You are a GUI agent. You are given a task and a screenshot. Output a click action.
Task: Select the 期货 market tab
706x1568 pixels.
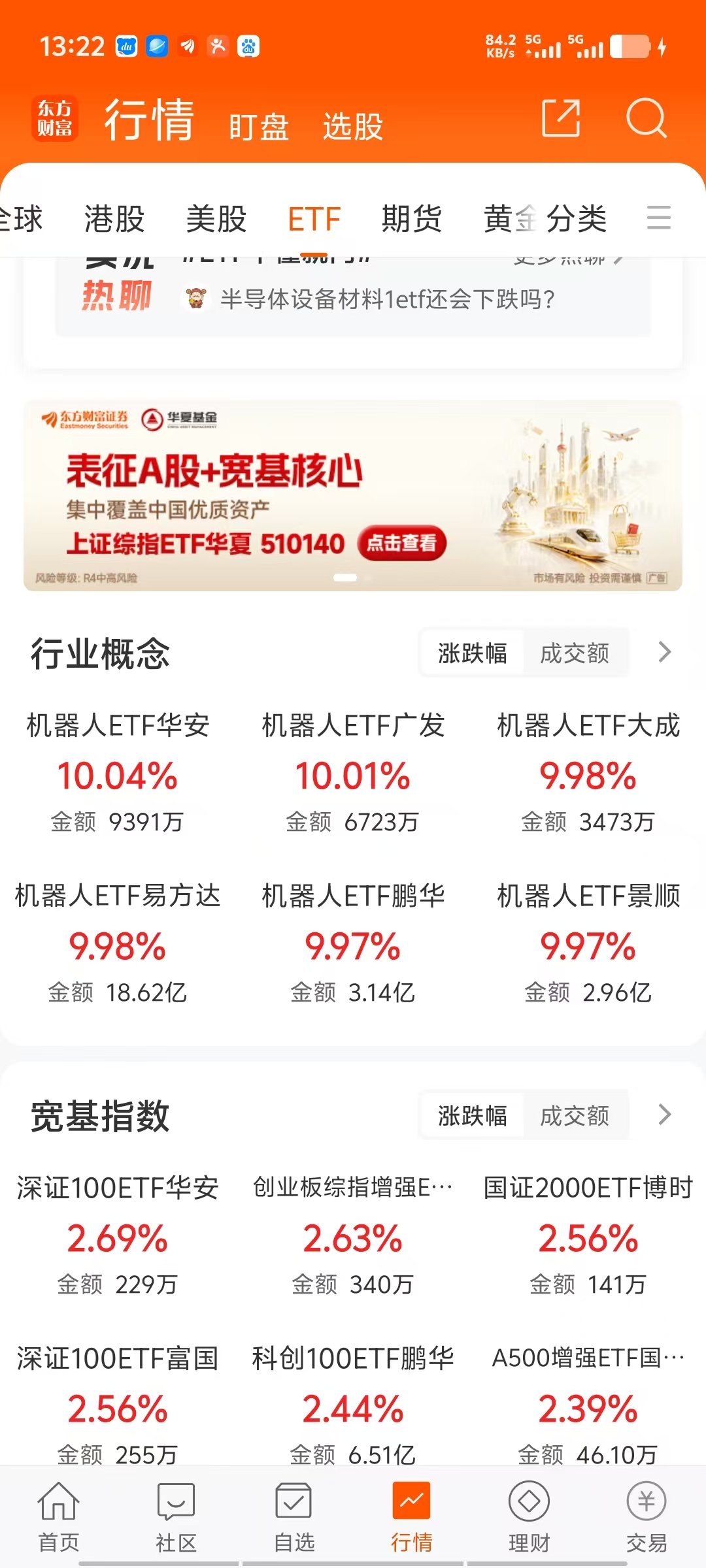[412, 218]
